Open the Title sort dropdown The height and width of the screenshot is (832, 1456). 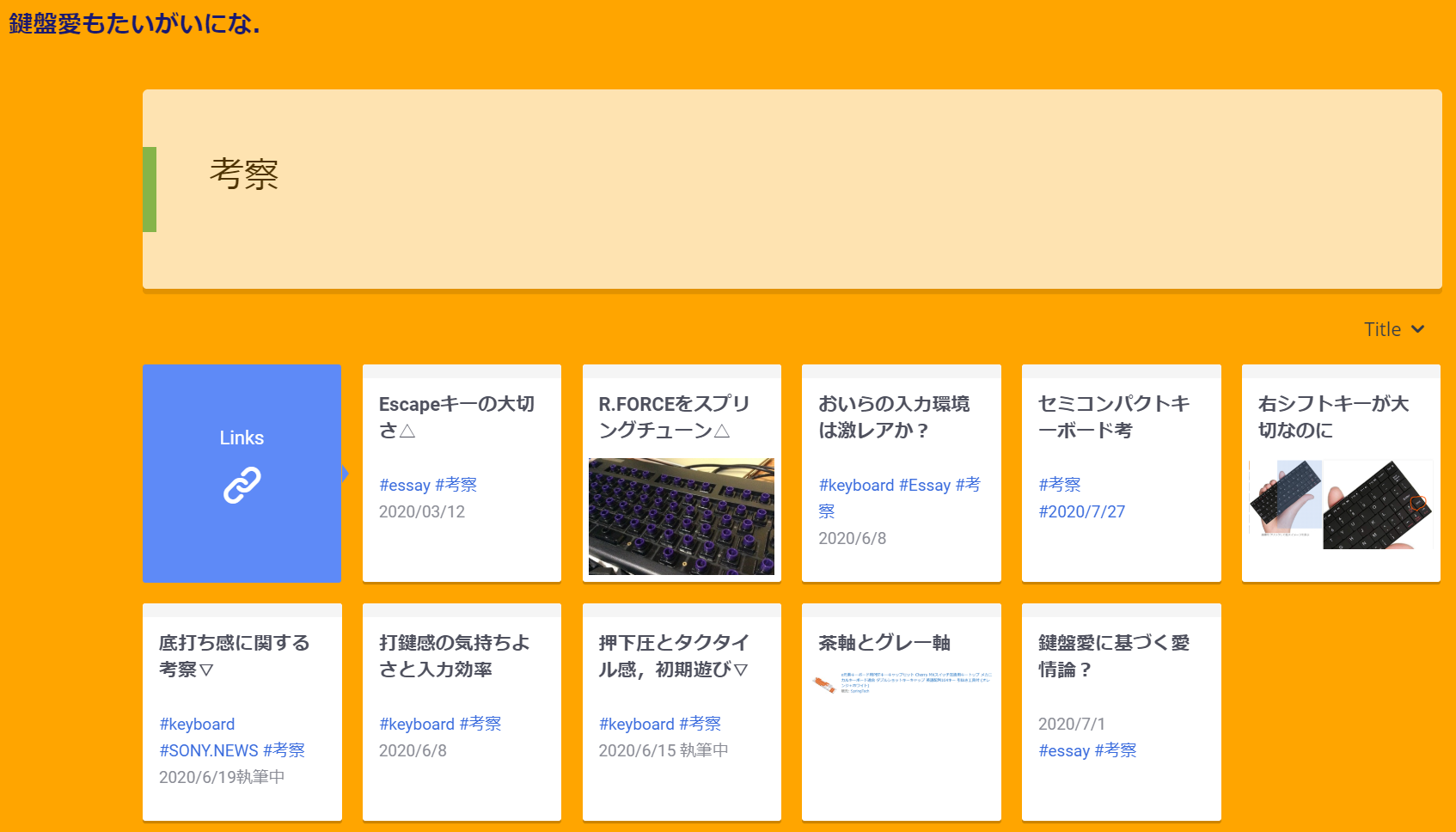(1393, 329)
